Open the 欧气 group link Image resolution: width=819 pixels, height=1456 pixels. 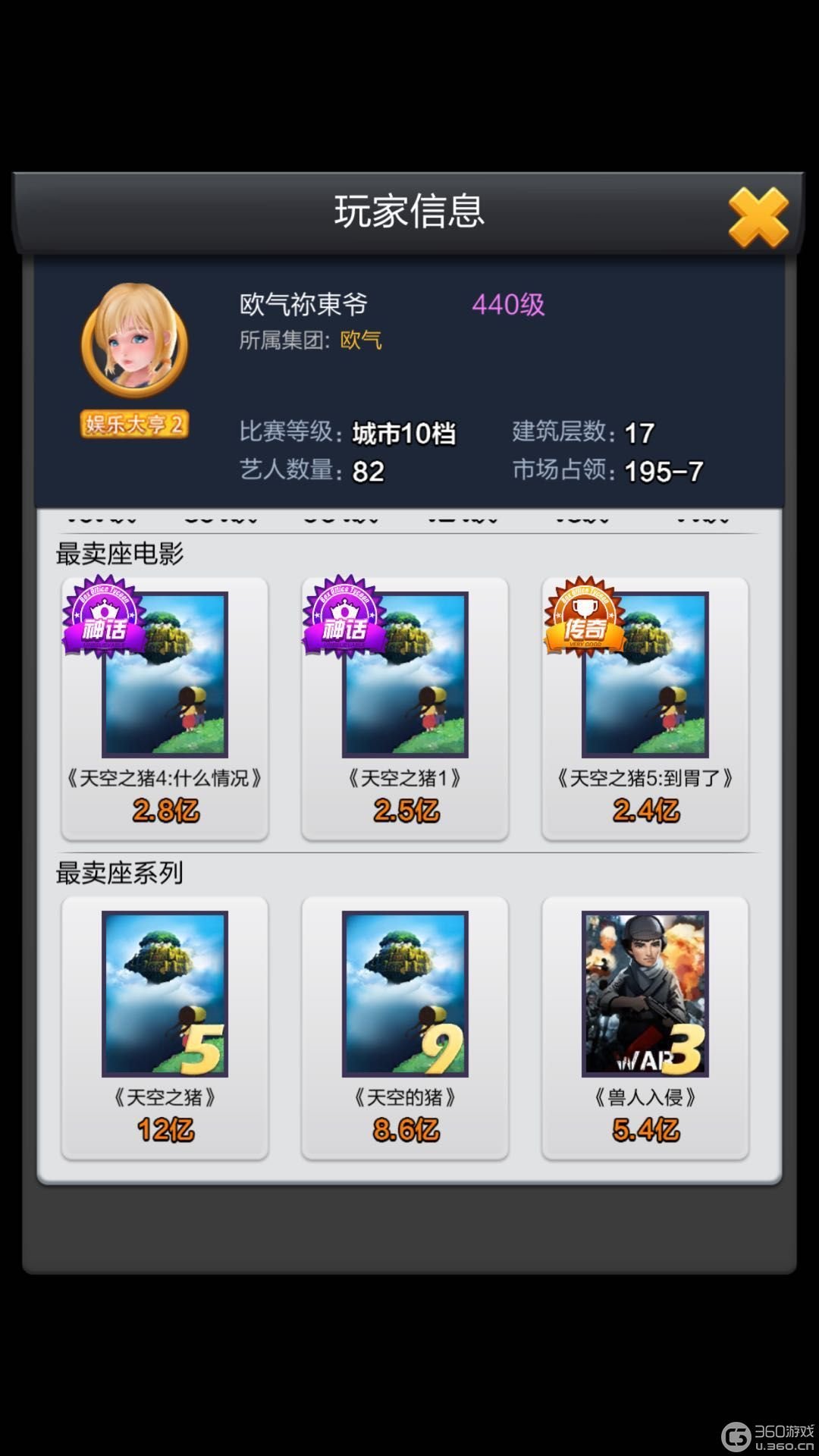361,340
